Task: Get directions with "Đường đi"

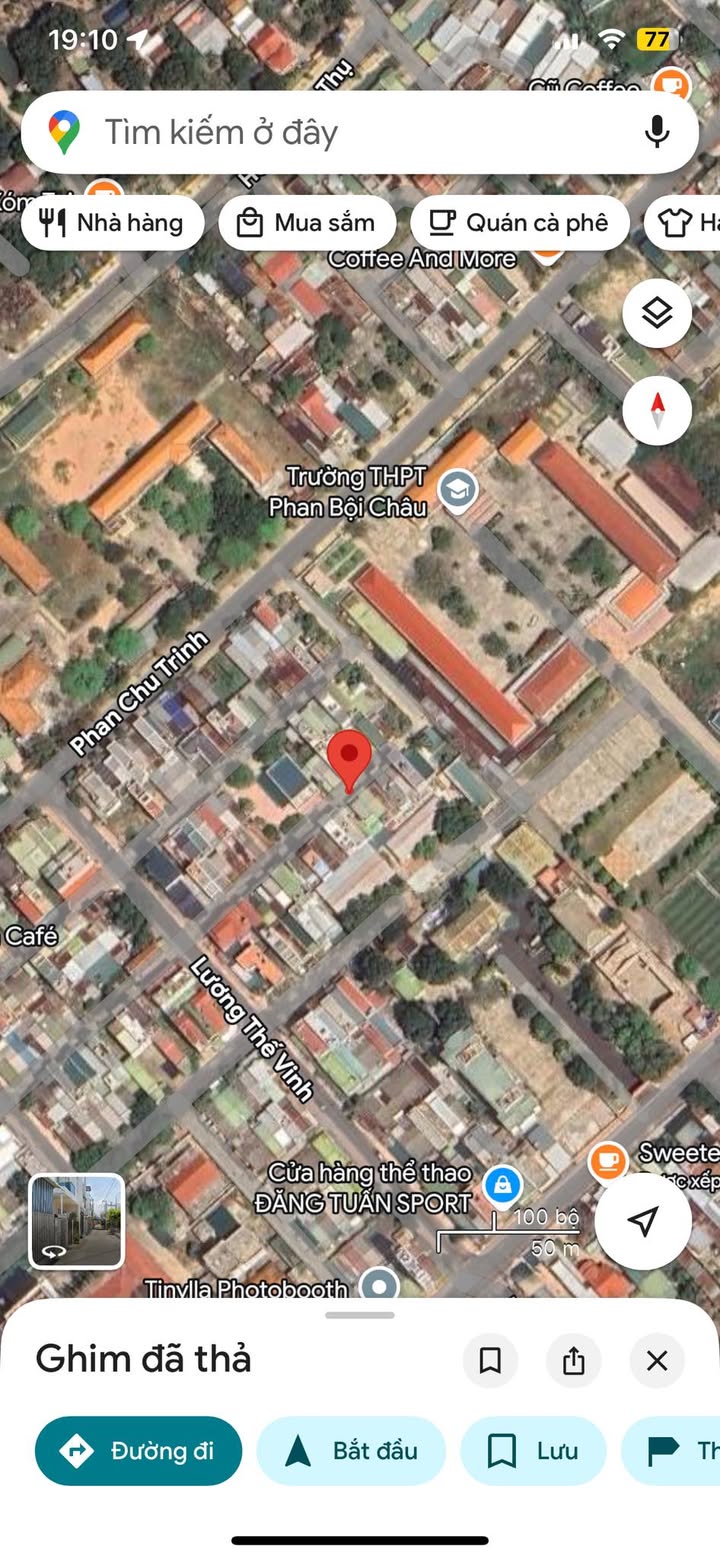Action: tap(138, 1451)
